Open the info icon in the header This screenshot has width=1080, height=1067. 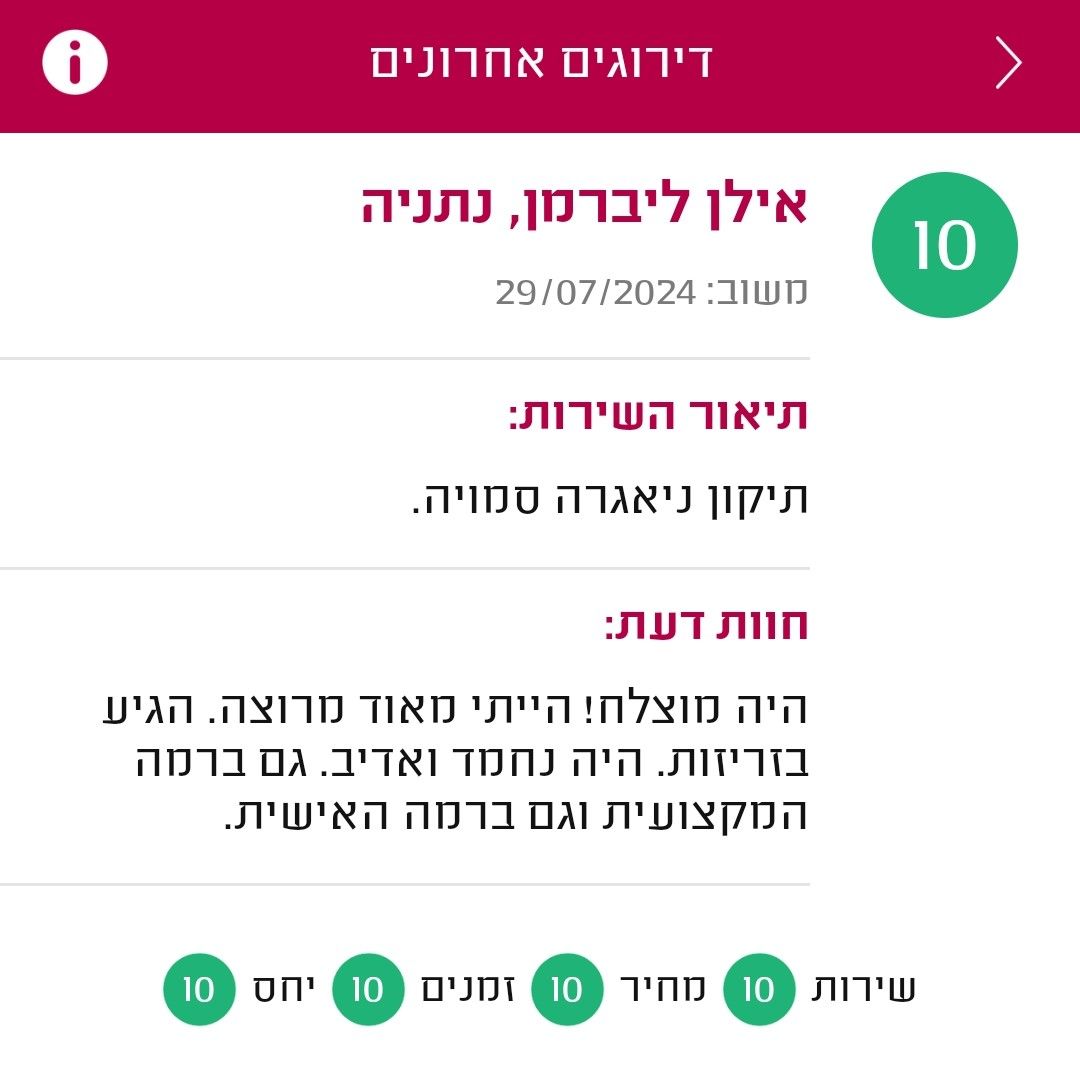pos(75,62)
